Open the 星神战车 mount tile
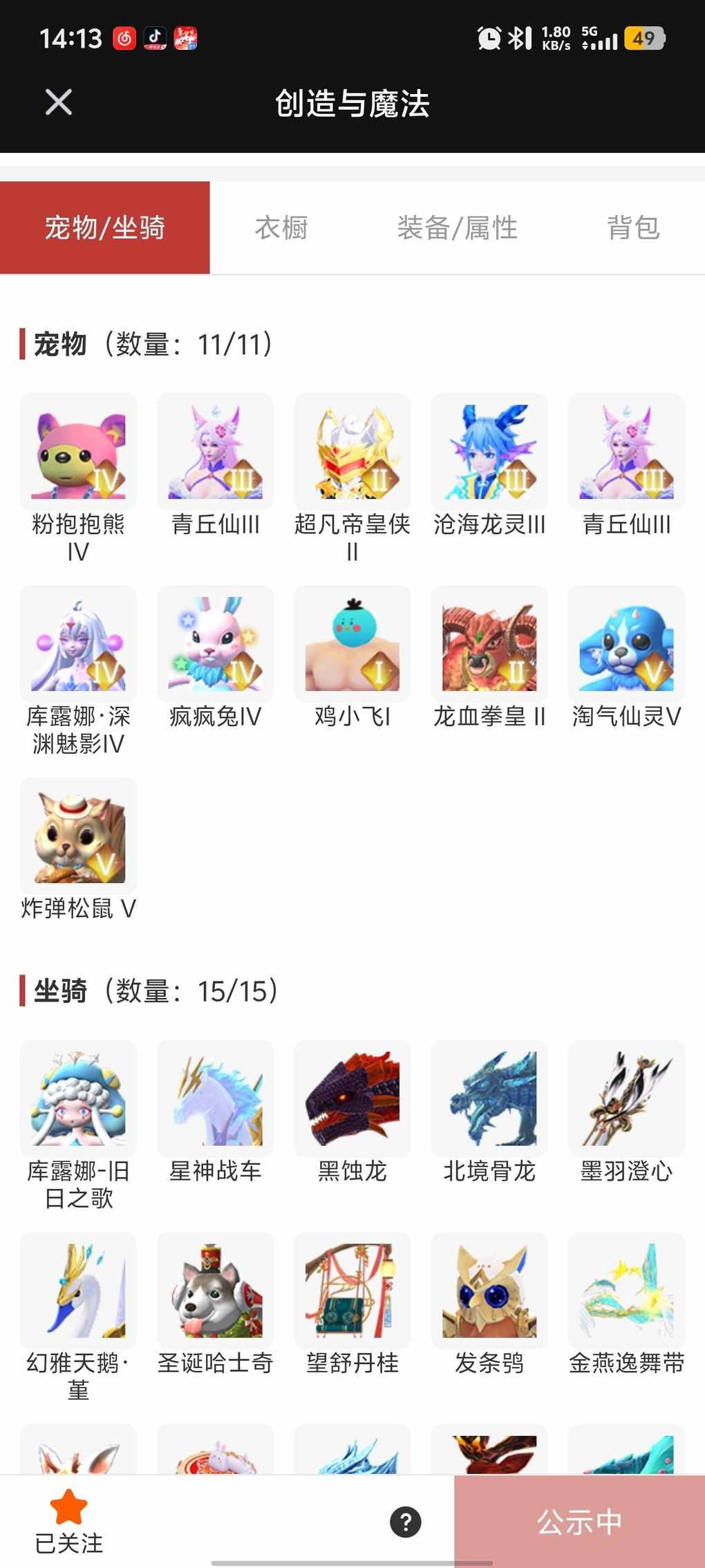Viewport: 705px width, 1568px height. pyautogui.click(x=215, y=1098)
